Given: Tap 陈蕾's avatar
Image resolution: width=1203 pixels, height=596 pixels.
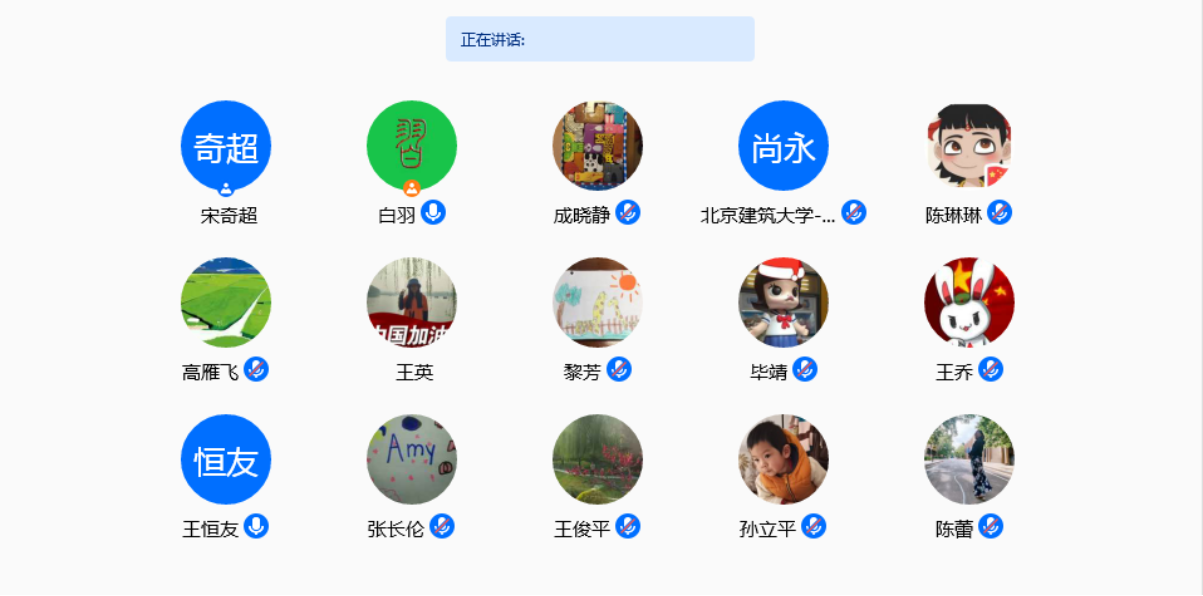Looking at the screenshot, I should click(x=969, y=460).
